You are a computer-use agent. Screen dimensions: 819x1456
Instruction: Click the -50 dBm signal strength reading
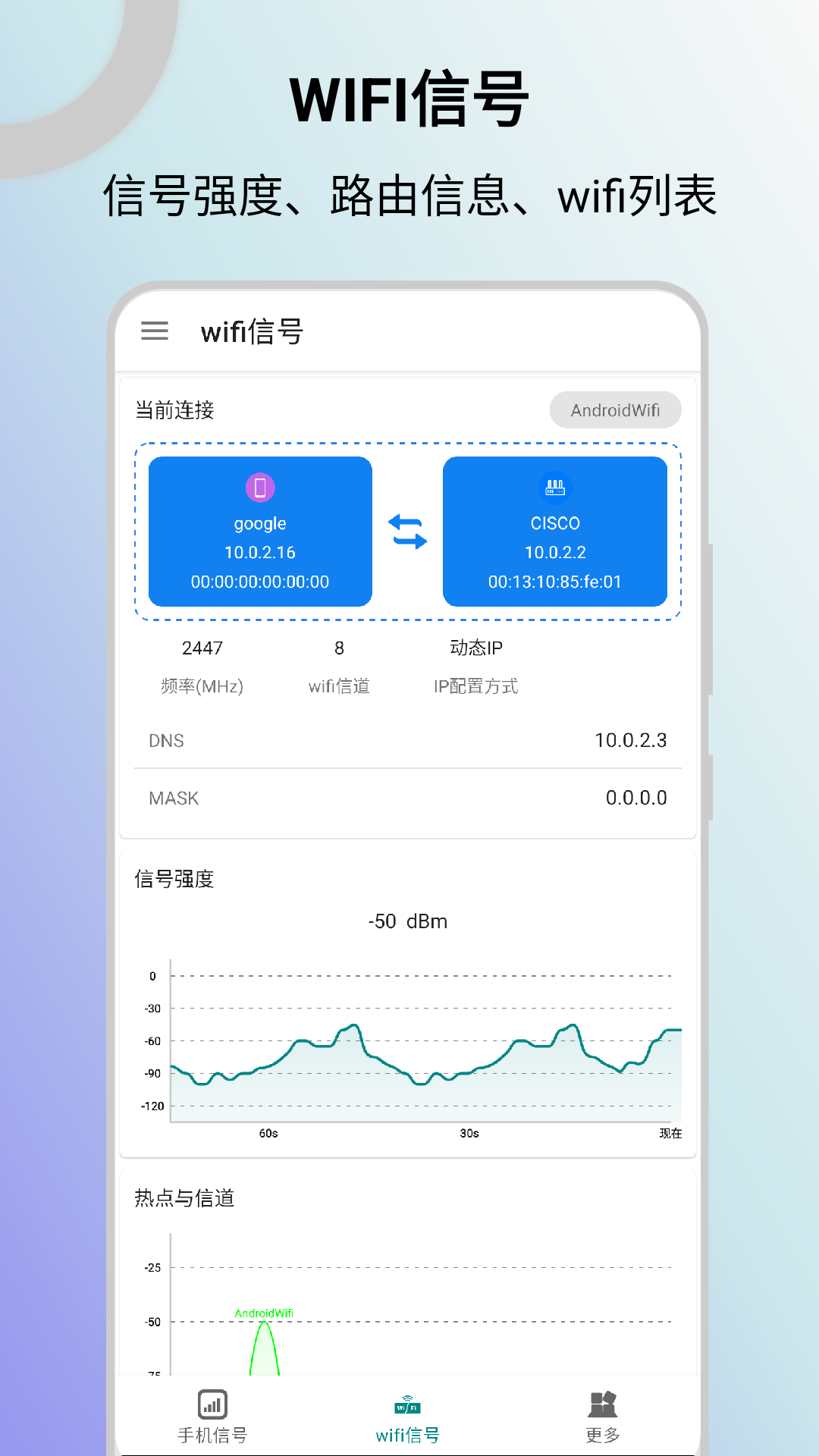click(x=407, y=921)
